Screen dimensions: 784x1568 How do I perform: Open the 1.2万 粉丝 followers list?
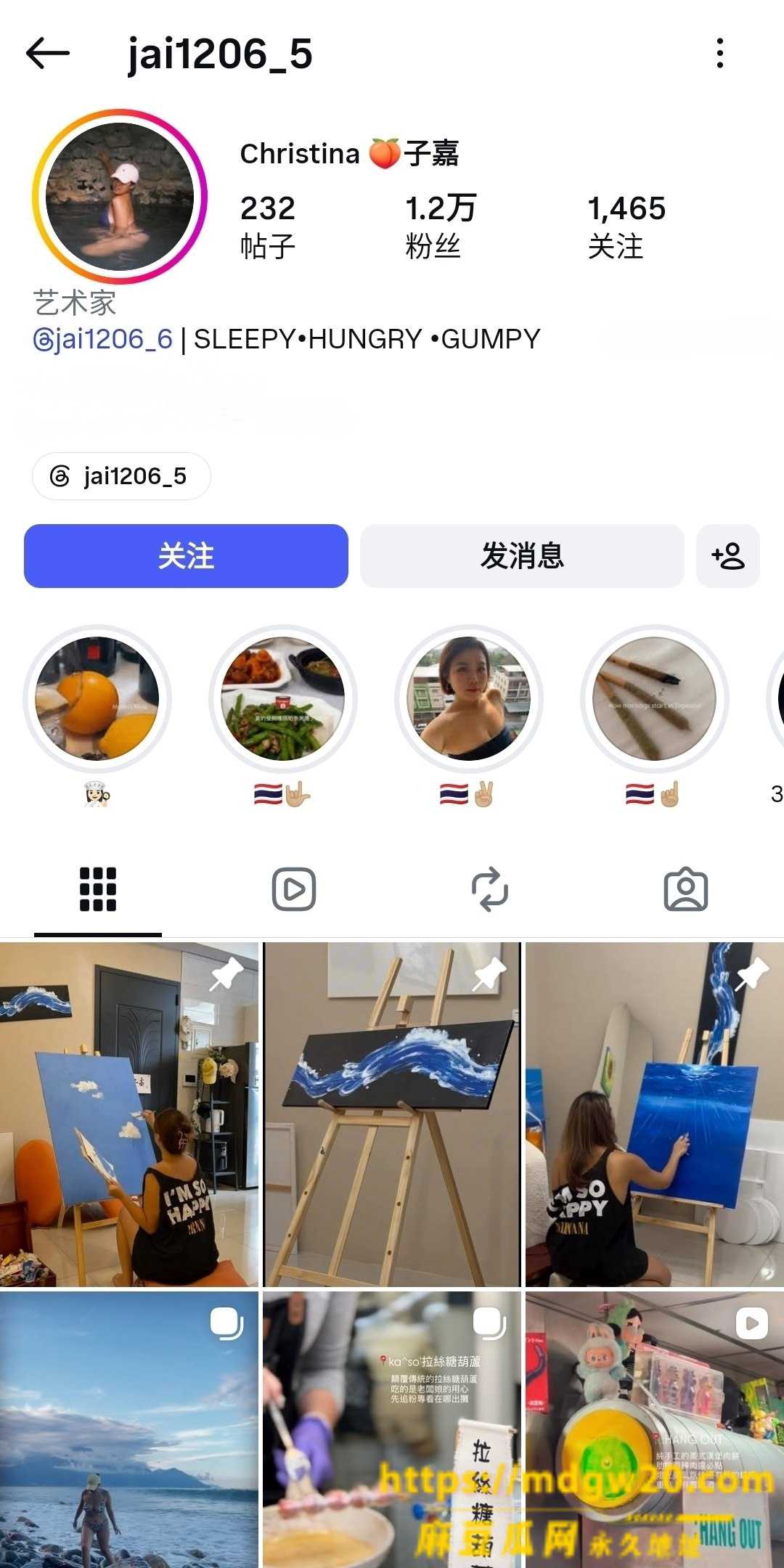[440, 226]
